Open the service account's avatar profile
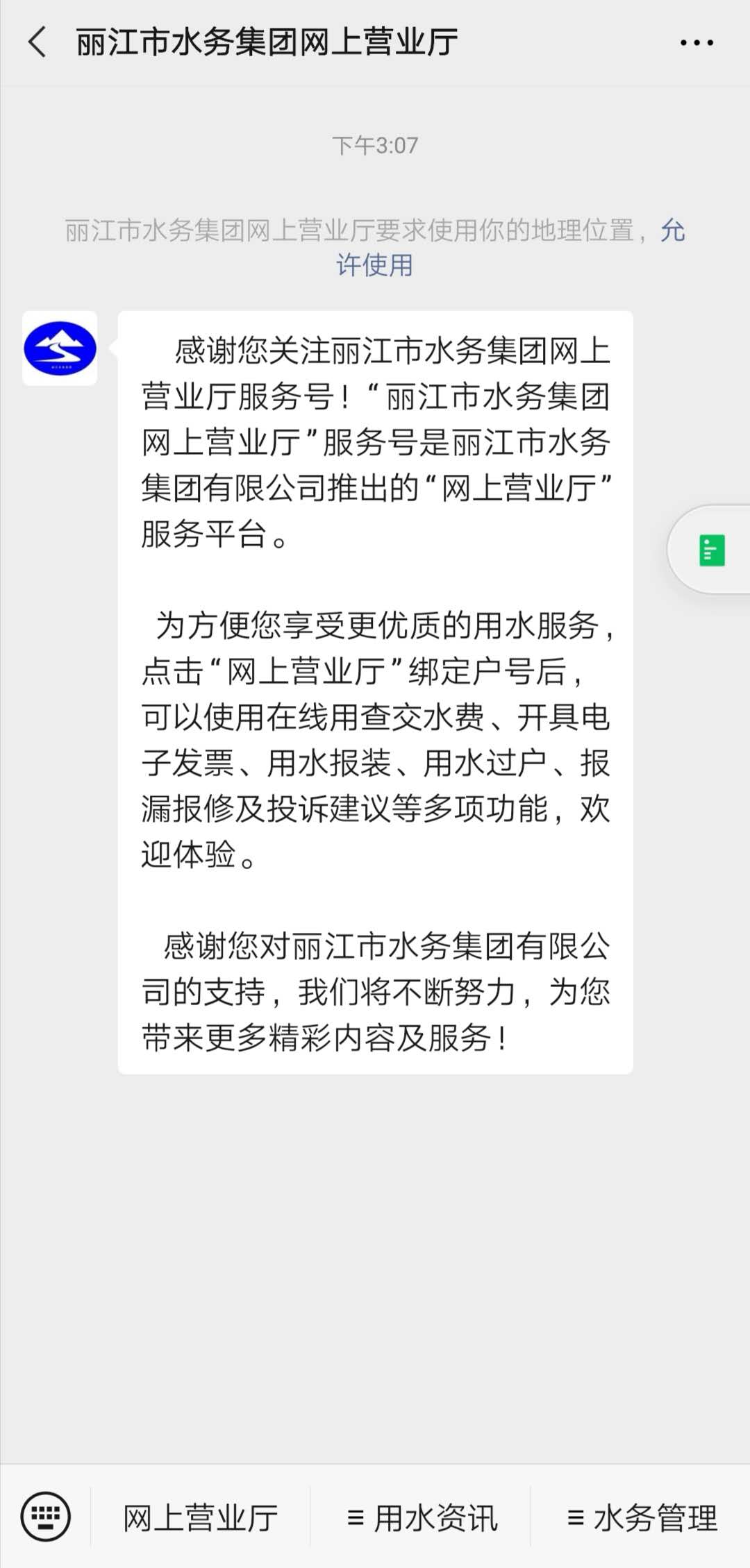 pyautogui.click(x=60, y=348)
